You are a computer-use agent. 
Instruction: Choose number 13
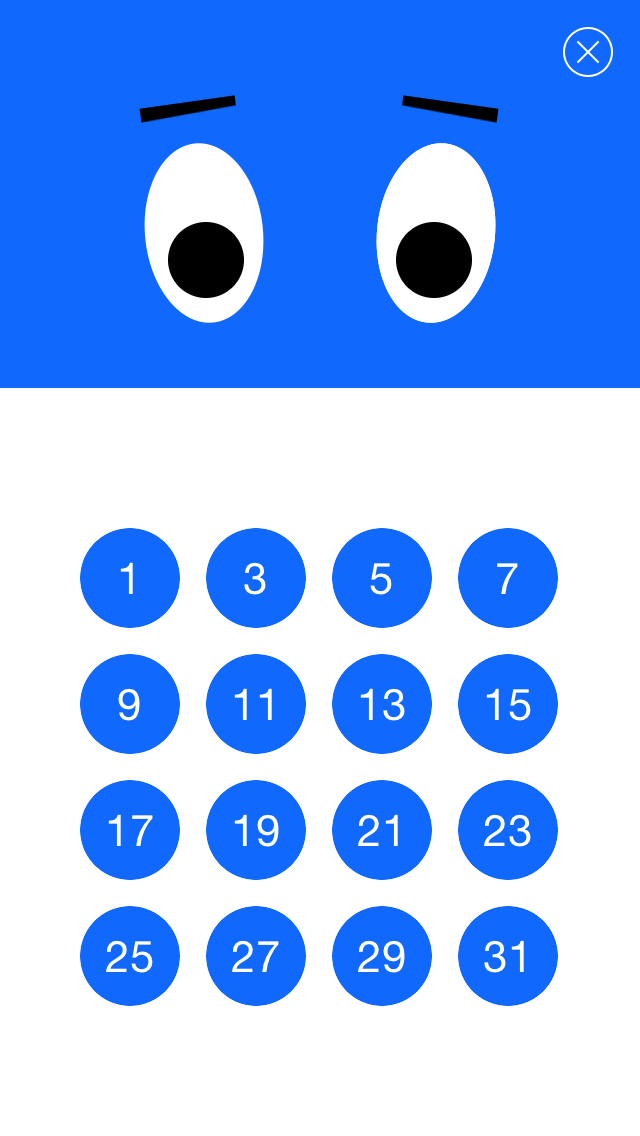click(382, 704)
